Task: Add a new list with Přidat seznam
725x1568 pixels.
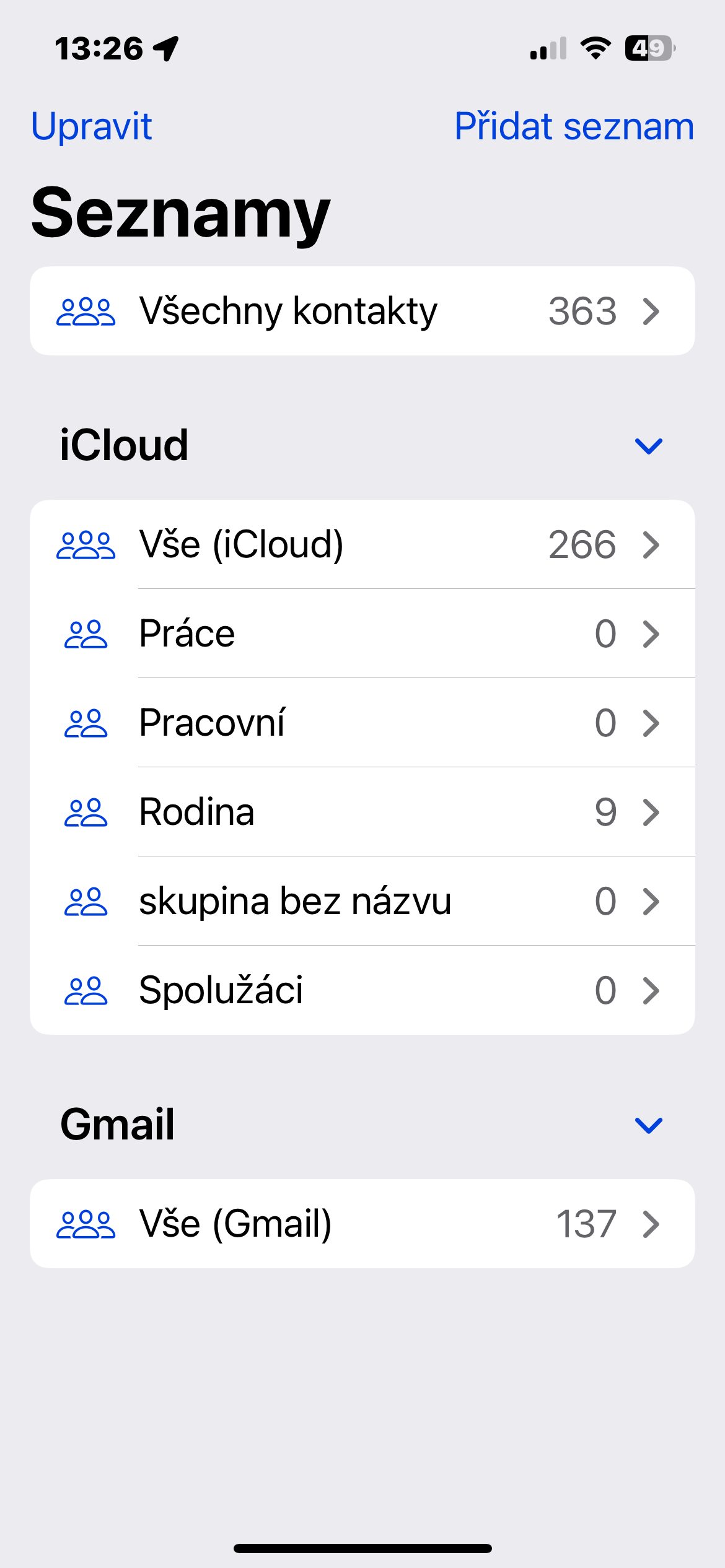Action: [574, 127]
